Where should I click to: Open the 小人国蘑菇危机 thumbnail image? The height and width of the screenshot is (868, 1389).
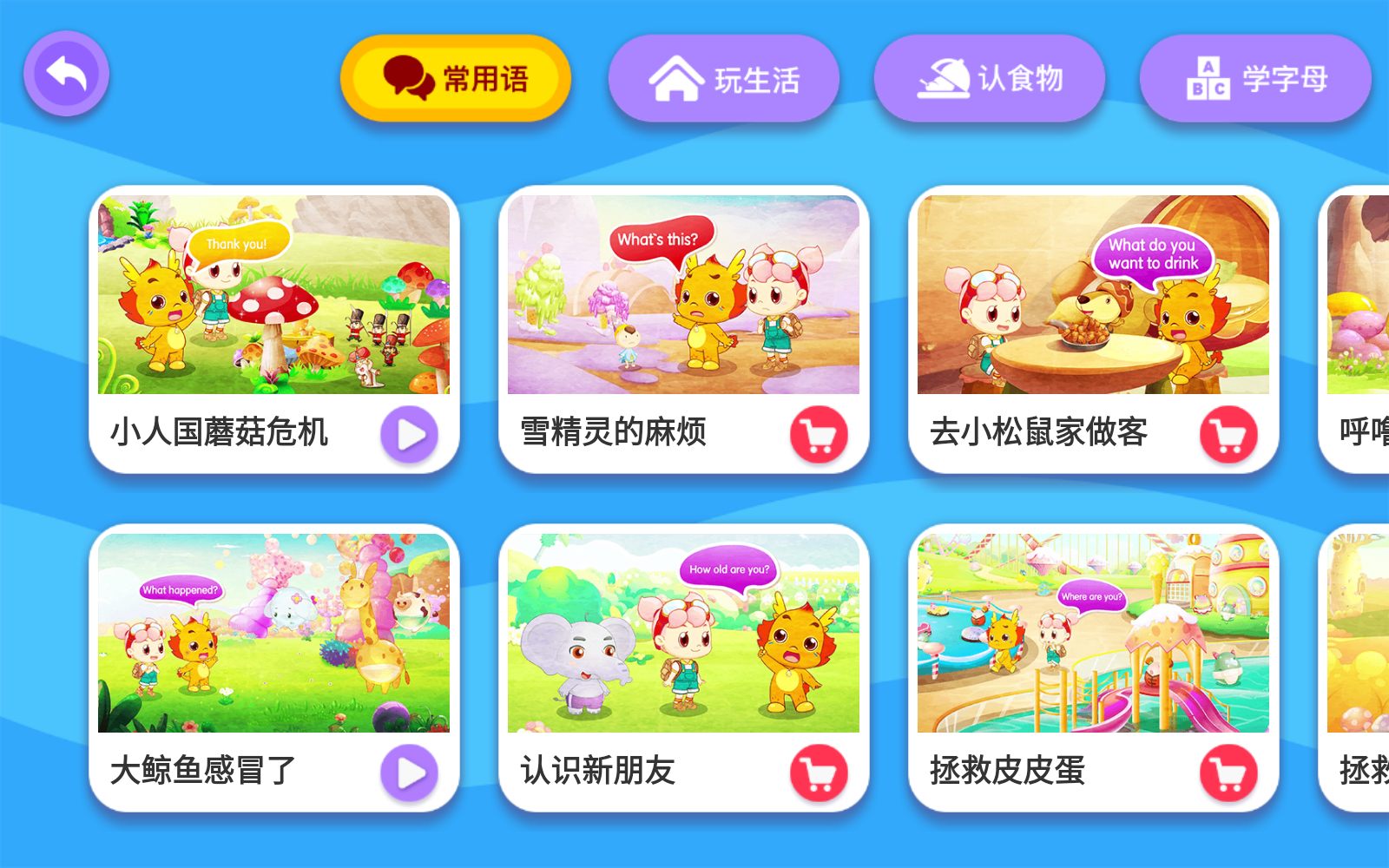tap(273, 295)
